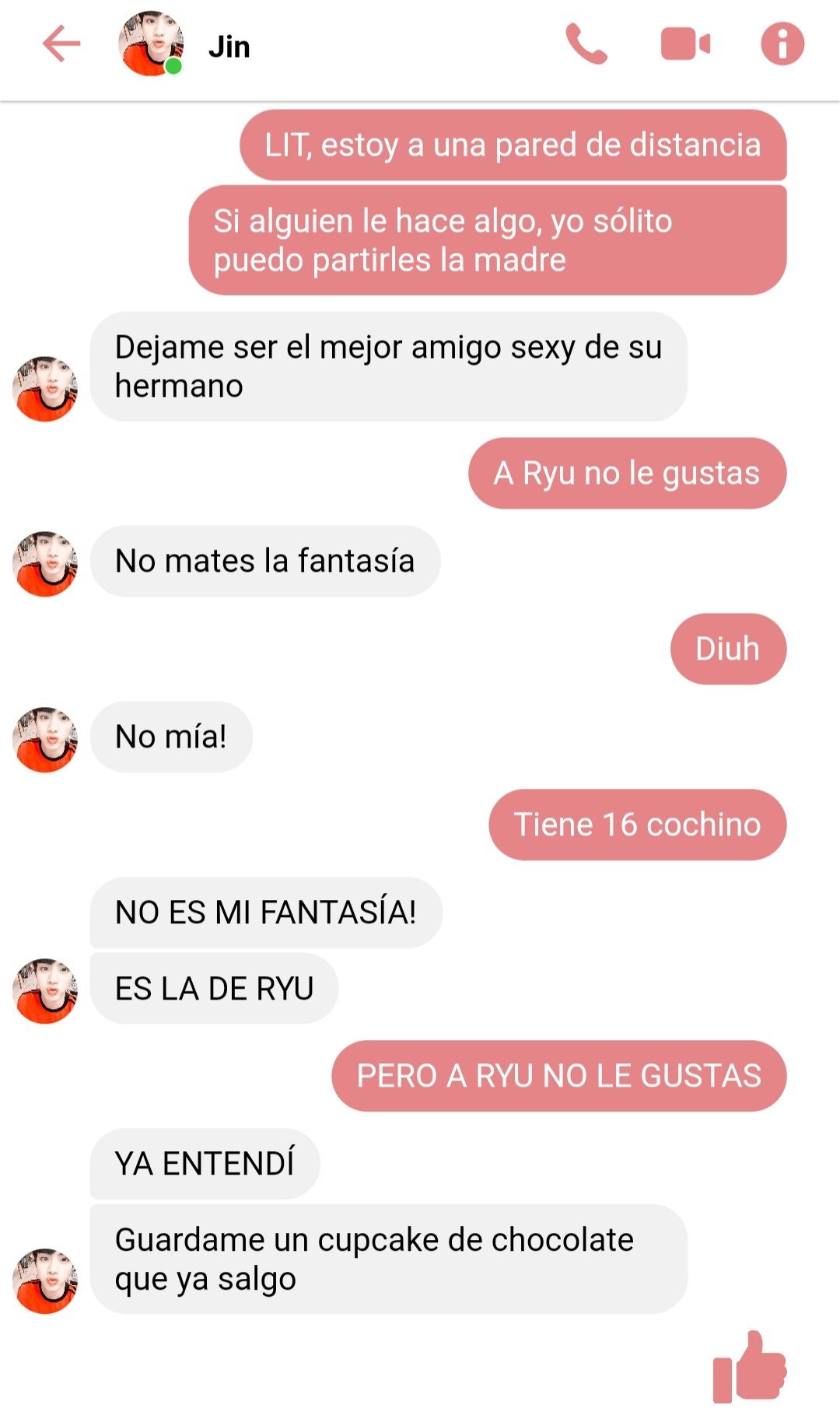Image resolution: width=840 pixels, height=1415 pixels.
Task: Send a thumbs-up like
Action: 749,1367
